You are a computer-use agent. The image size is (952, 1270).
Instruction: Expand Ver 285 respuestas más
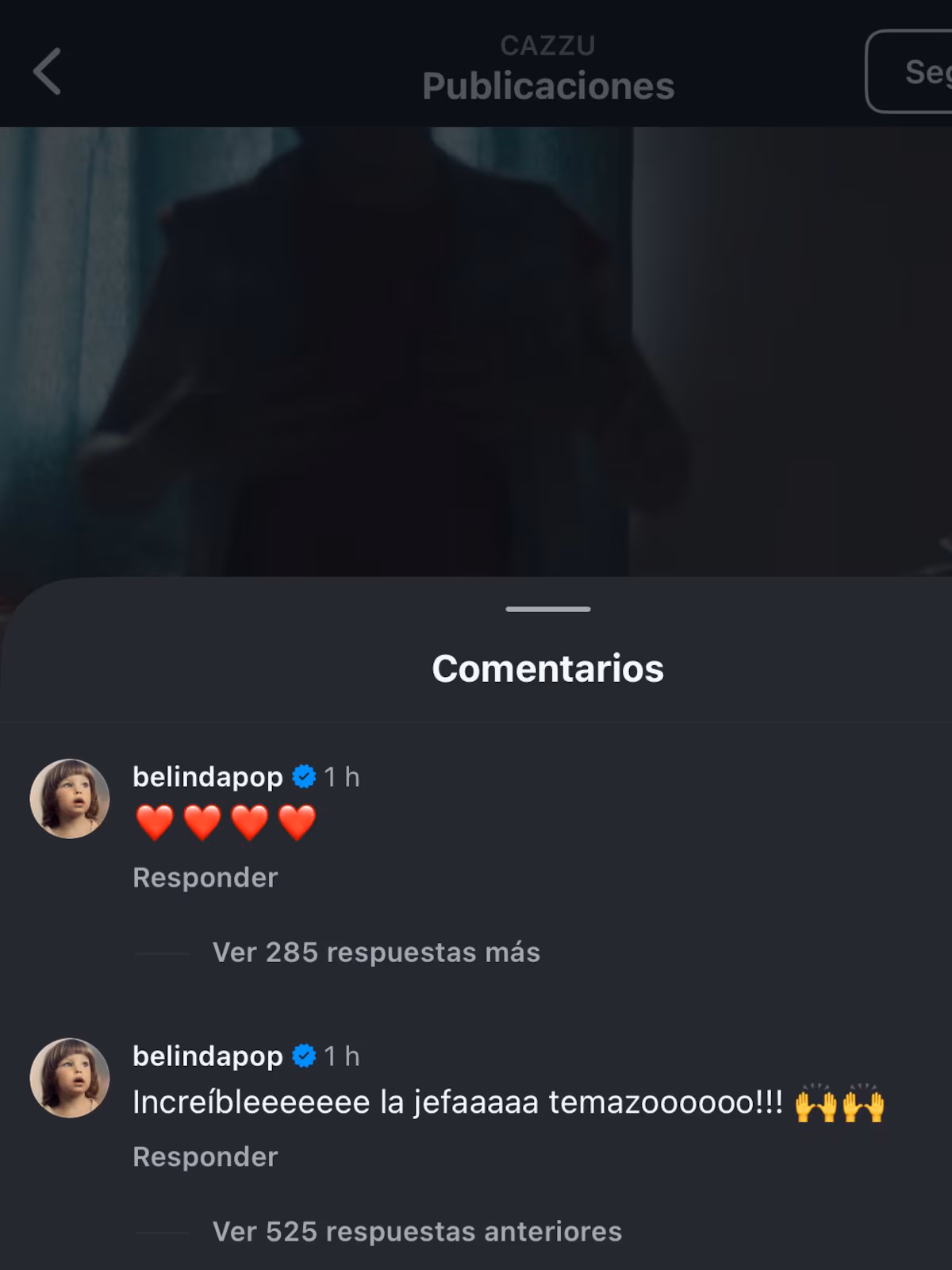pos(376,952)
